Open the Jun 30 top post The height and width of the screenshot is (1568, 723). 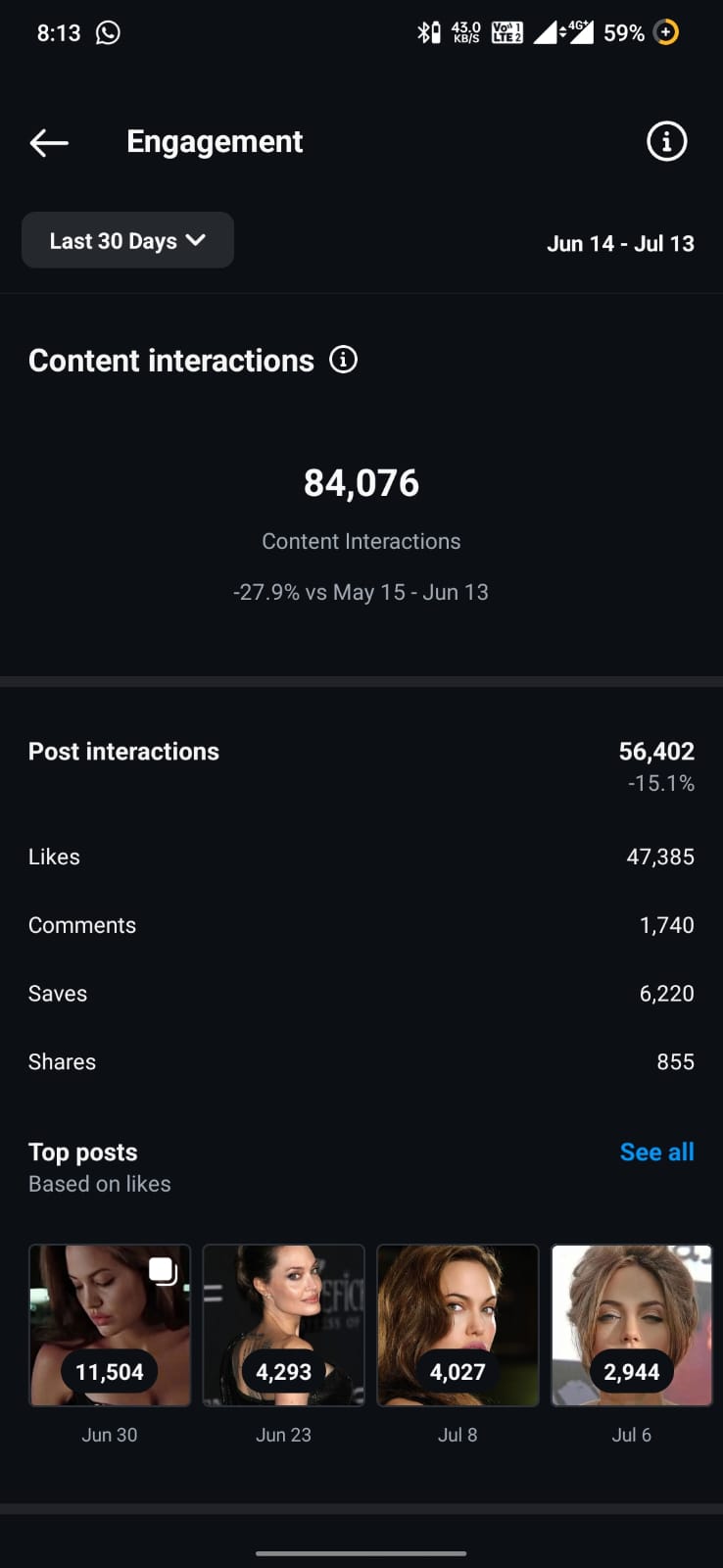[x=110, y=1325]
